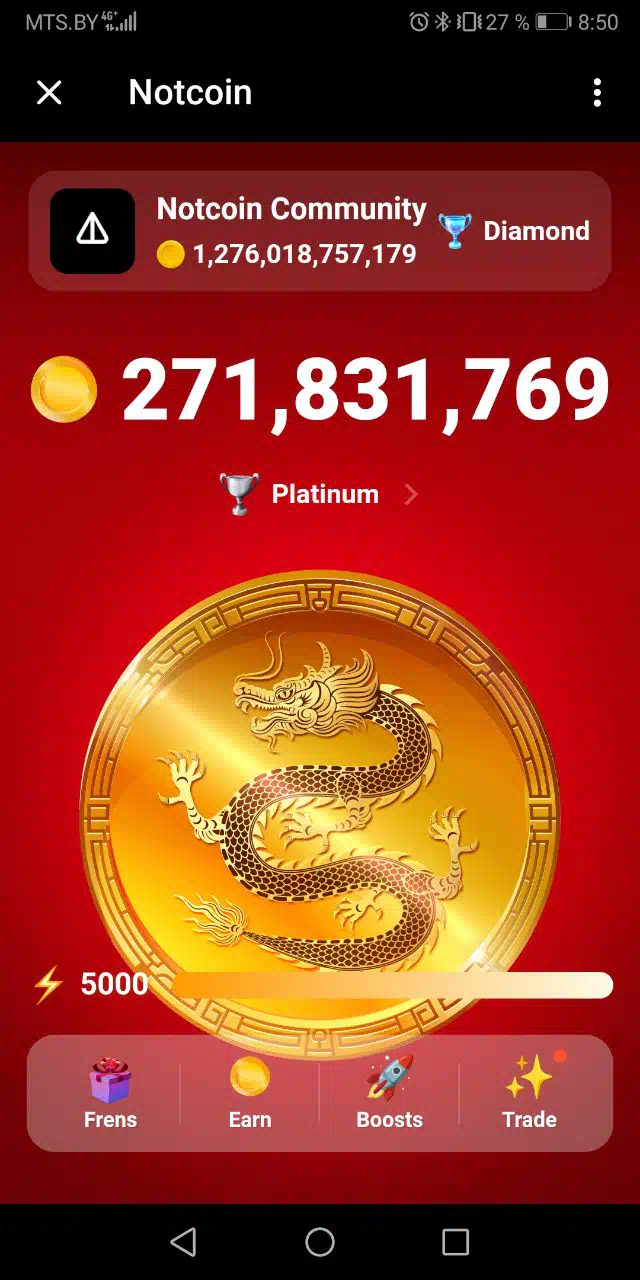Open the Notcoin Community squad card
Screen dimensions: 640x1280
click(320, 231)
